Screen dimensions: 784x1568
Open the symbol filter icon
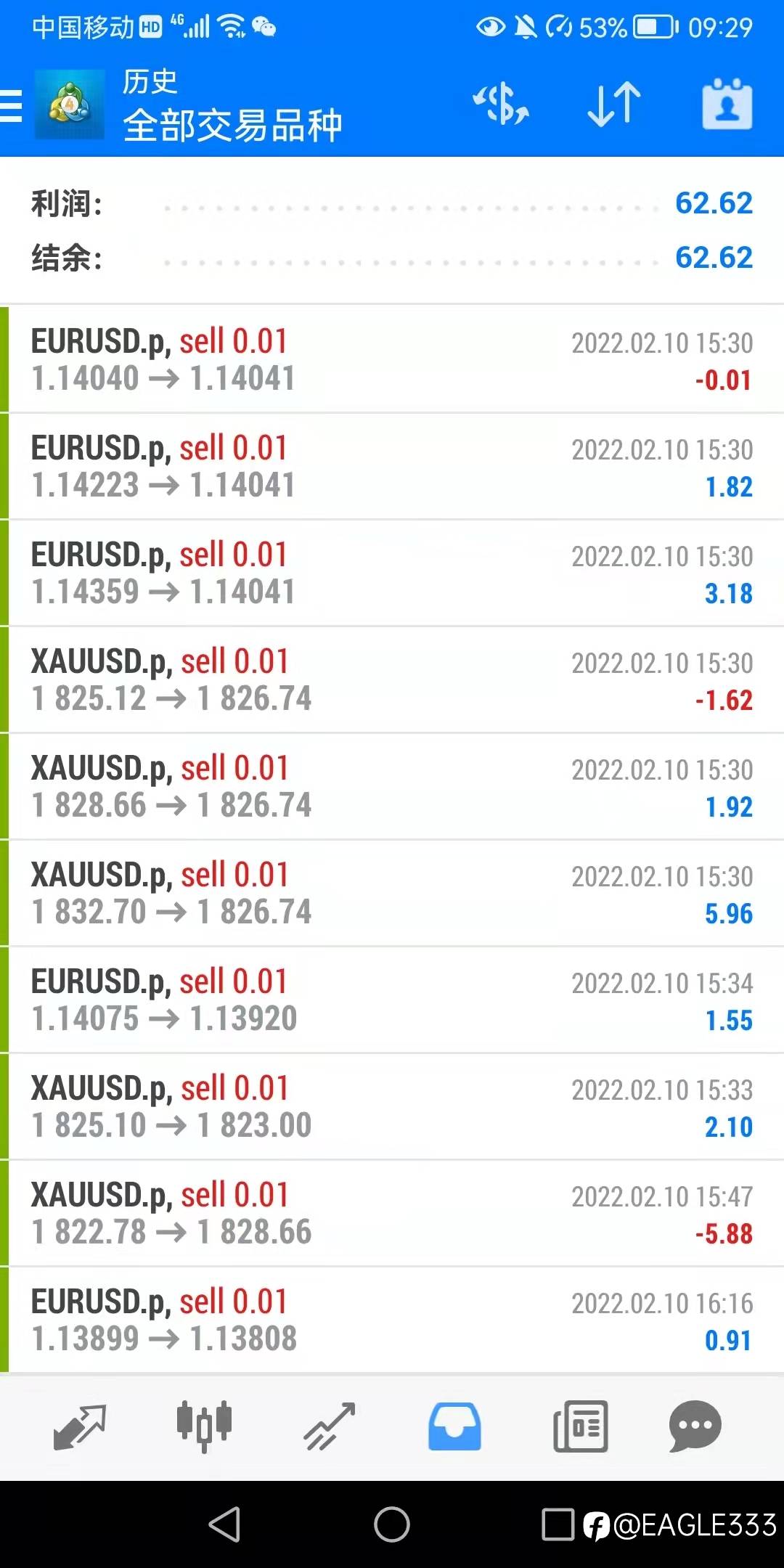tap(501, 104)
